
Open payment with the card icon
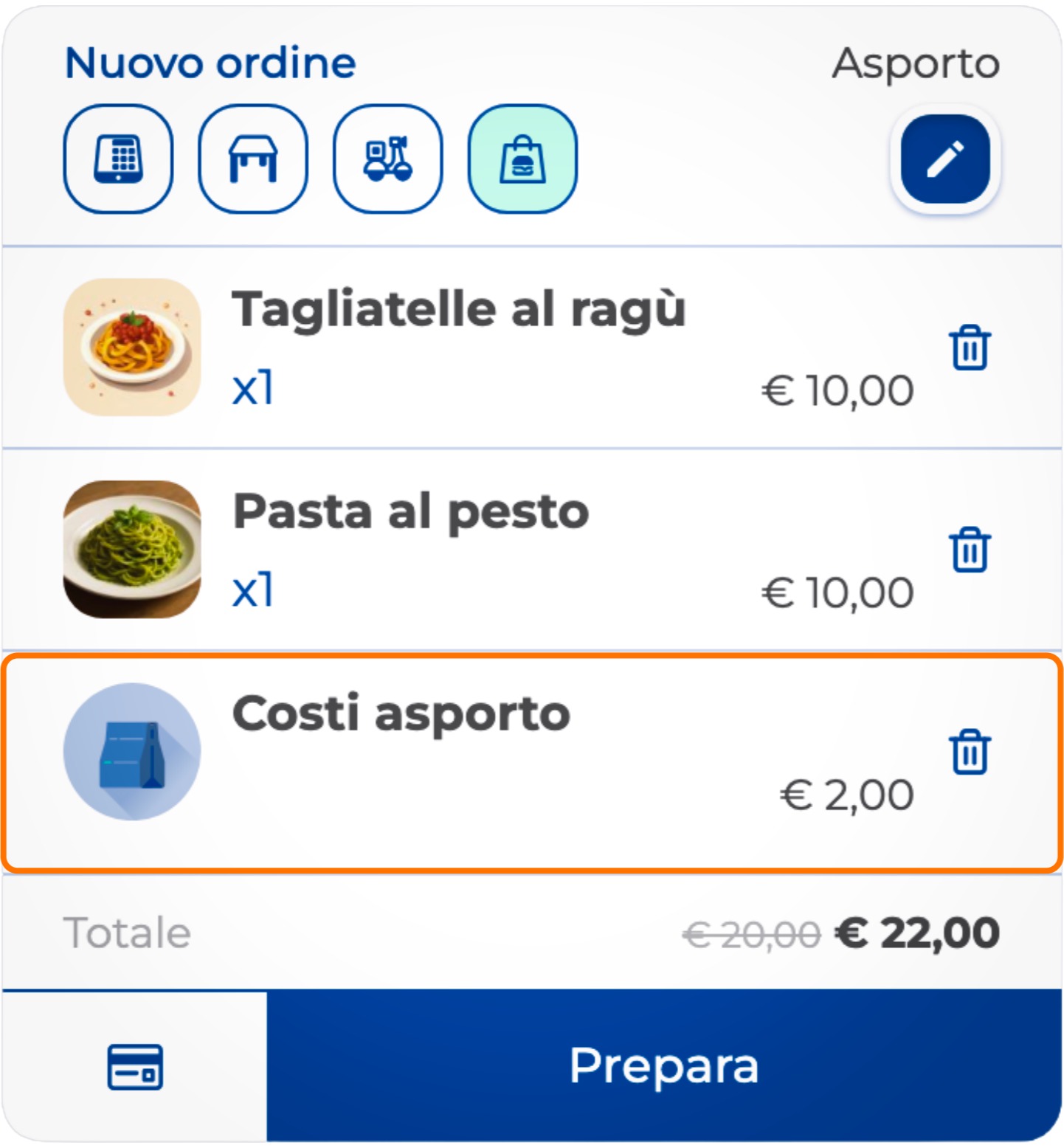[135, 1067]
